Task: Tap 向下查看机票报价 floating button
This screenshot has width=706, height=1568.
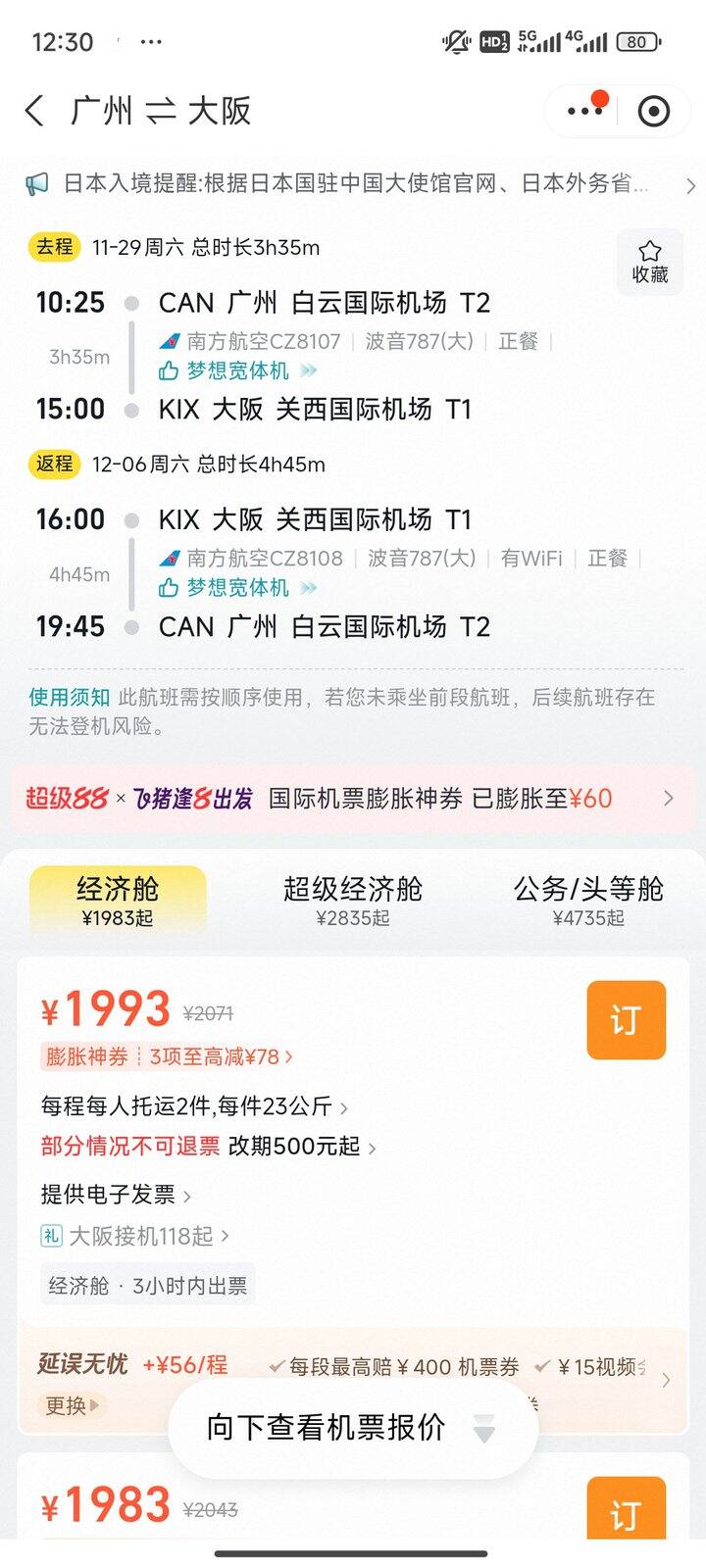Action: point(352,1428)
